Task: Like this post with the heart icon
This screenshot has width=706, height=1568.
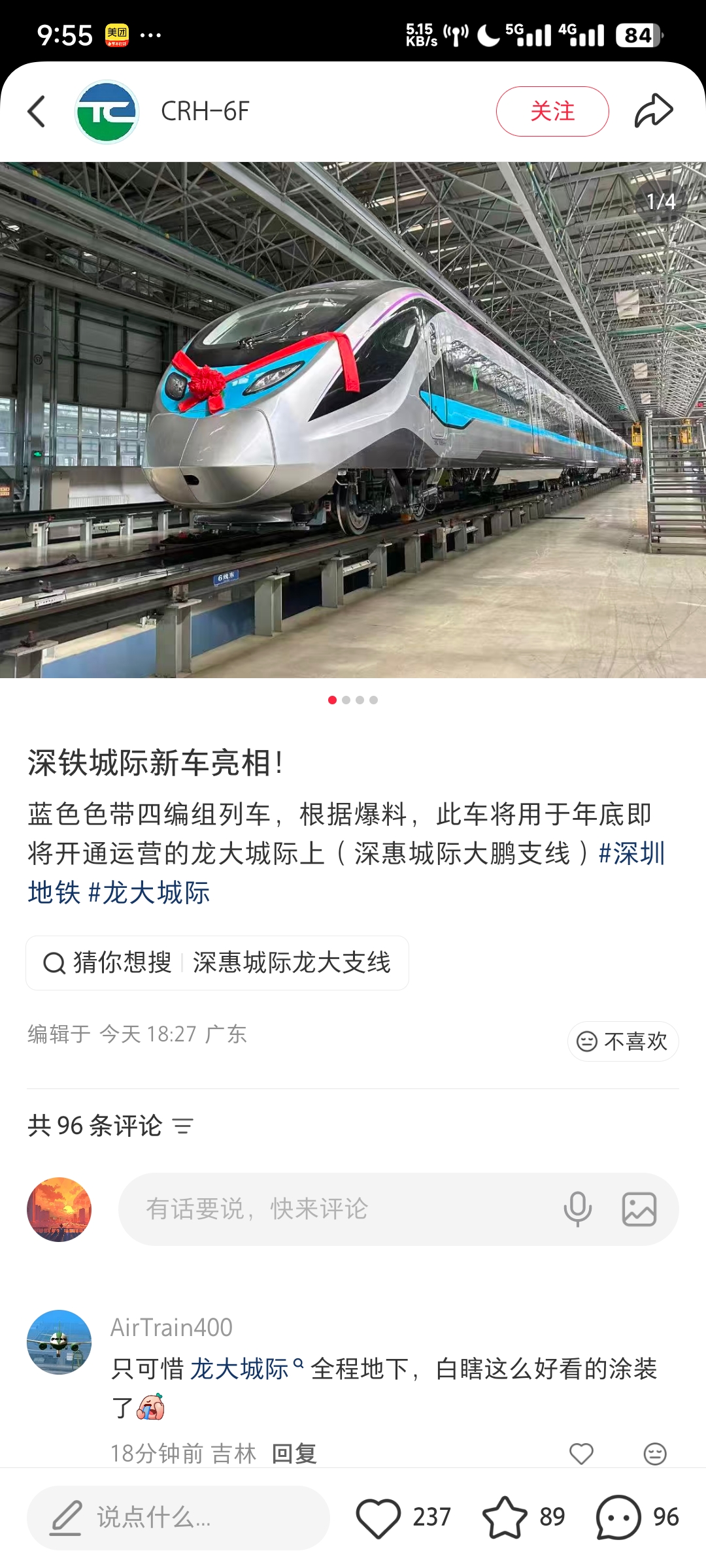Action: [x=378, y=1517]
